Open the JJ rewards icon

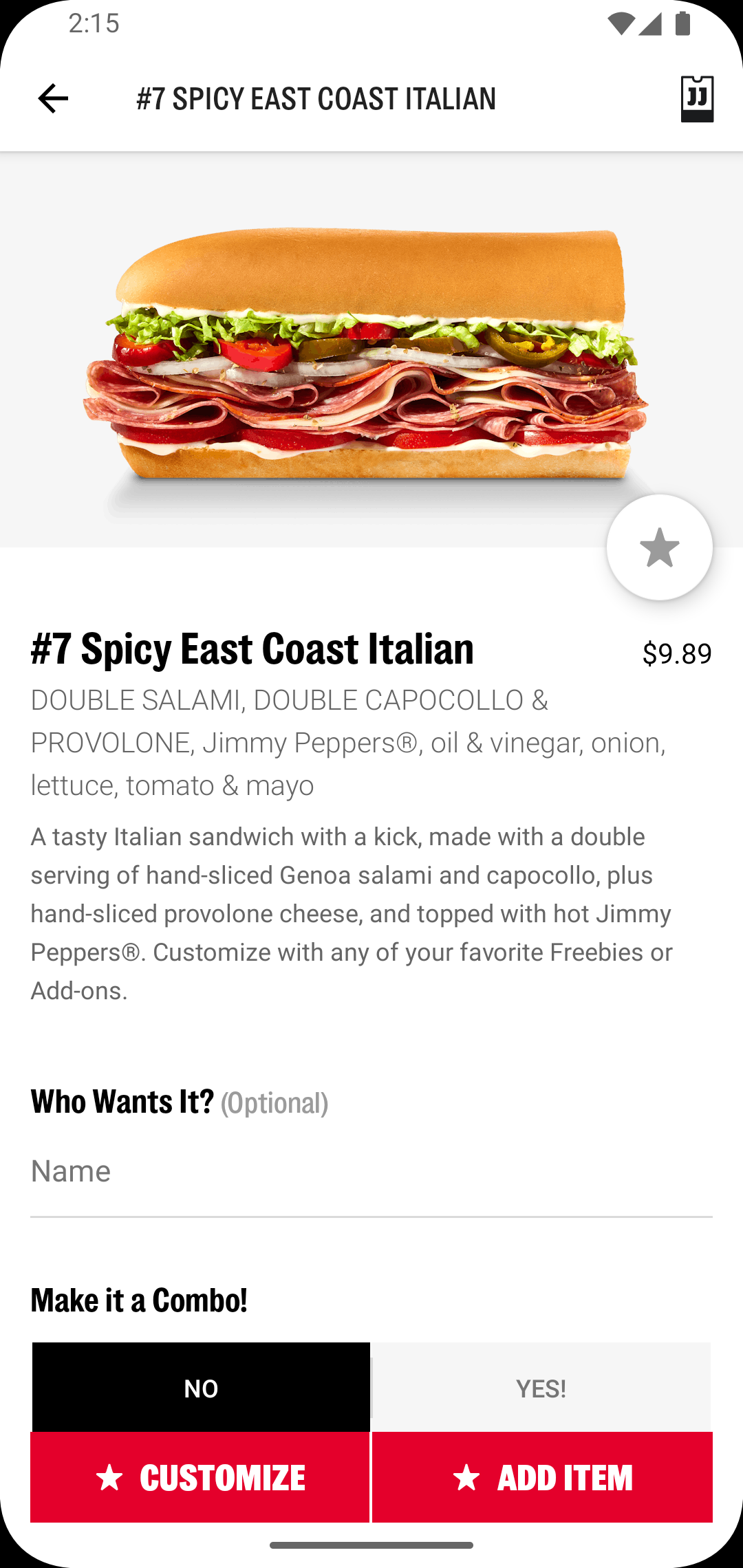697,99
